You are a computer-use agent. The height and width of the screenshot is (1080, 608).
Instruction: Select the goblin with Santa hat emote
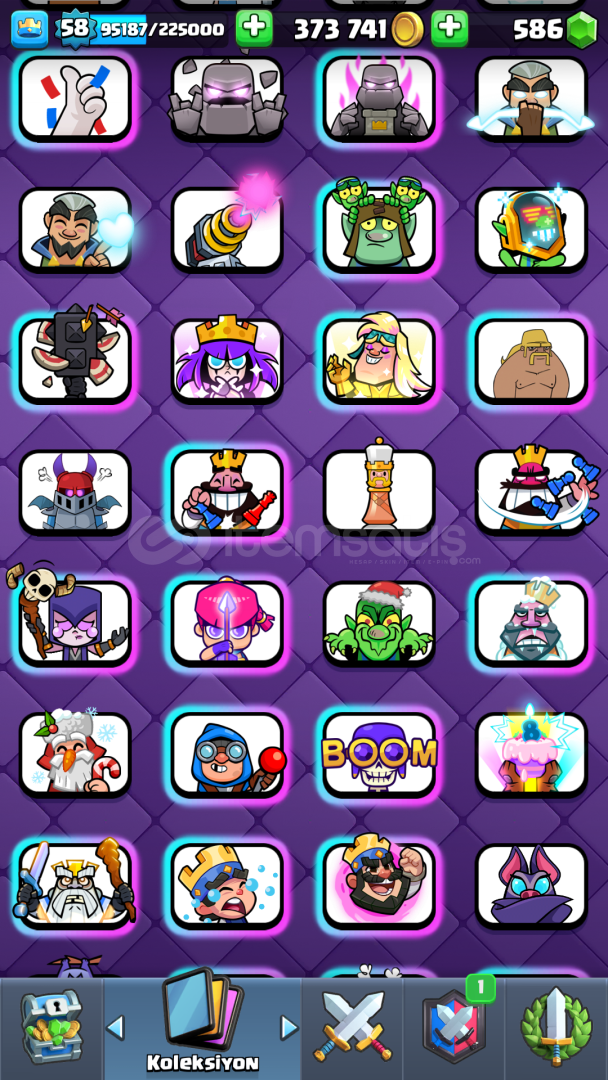coord(379,623)
